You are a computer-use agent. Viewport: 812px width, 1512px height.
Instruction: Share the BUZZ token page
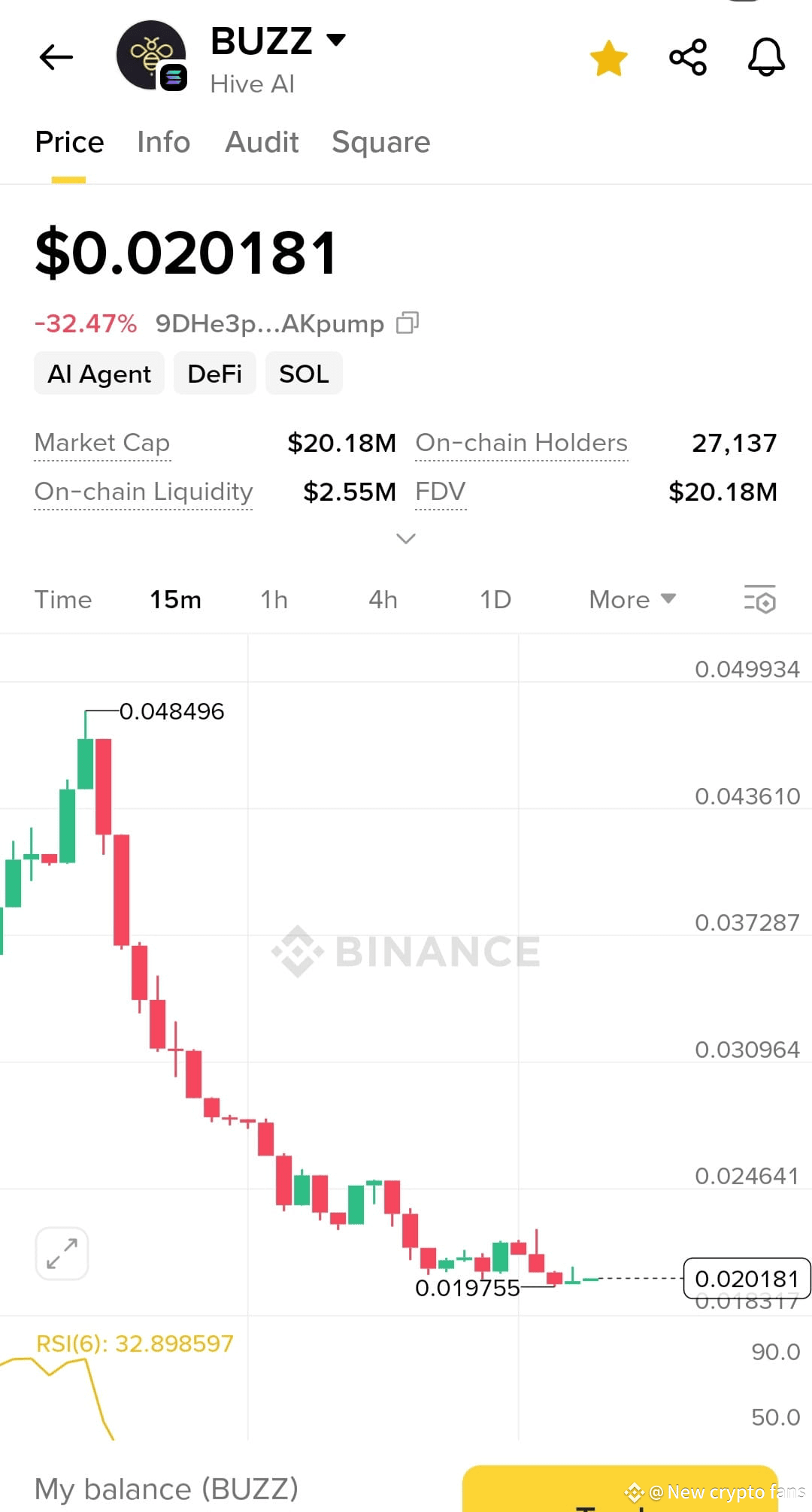click(x=687, y=56)
